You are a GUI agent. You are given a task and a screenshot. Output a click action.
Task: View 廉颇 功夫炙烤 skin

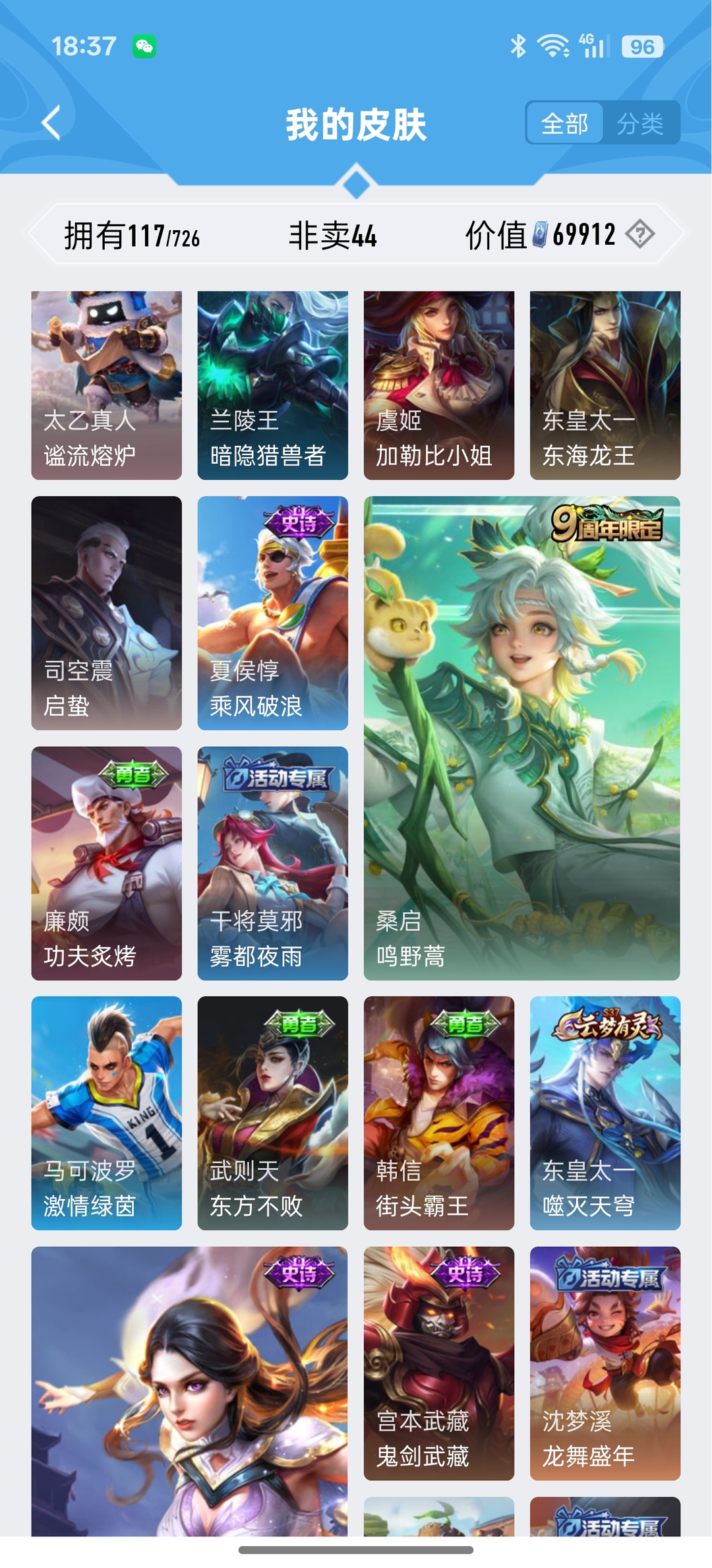[x=106, y=863]
